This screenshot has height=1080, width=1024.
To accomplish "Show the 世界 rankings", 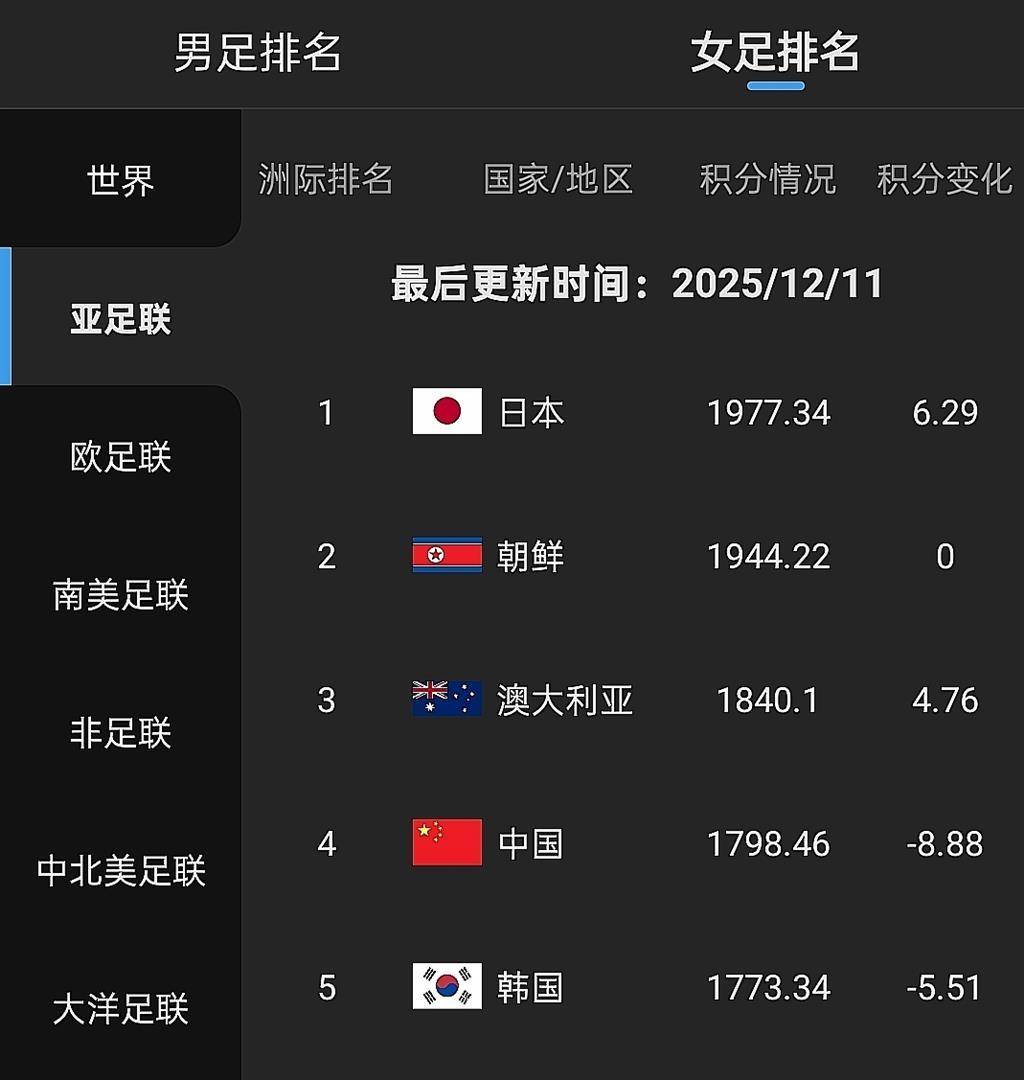I will click(120, 181).
